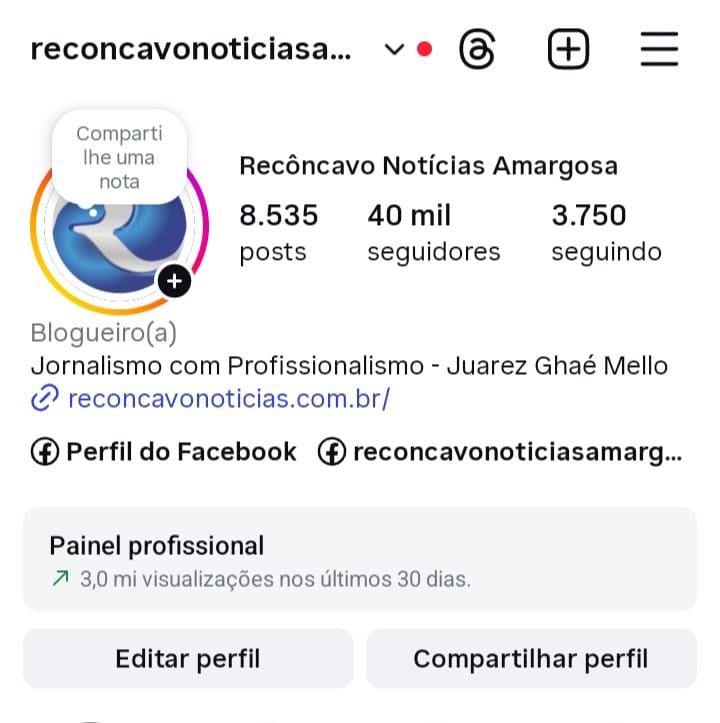Open the Painel profissional card

360,559
